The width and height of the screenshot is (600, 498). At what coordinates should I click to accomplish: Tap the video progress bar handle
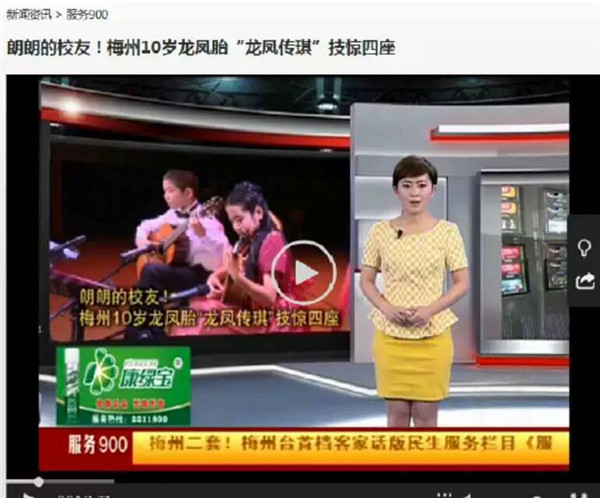tap(38, 482)
